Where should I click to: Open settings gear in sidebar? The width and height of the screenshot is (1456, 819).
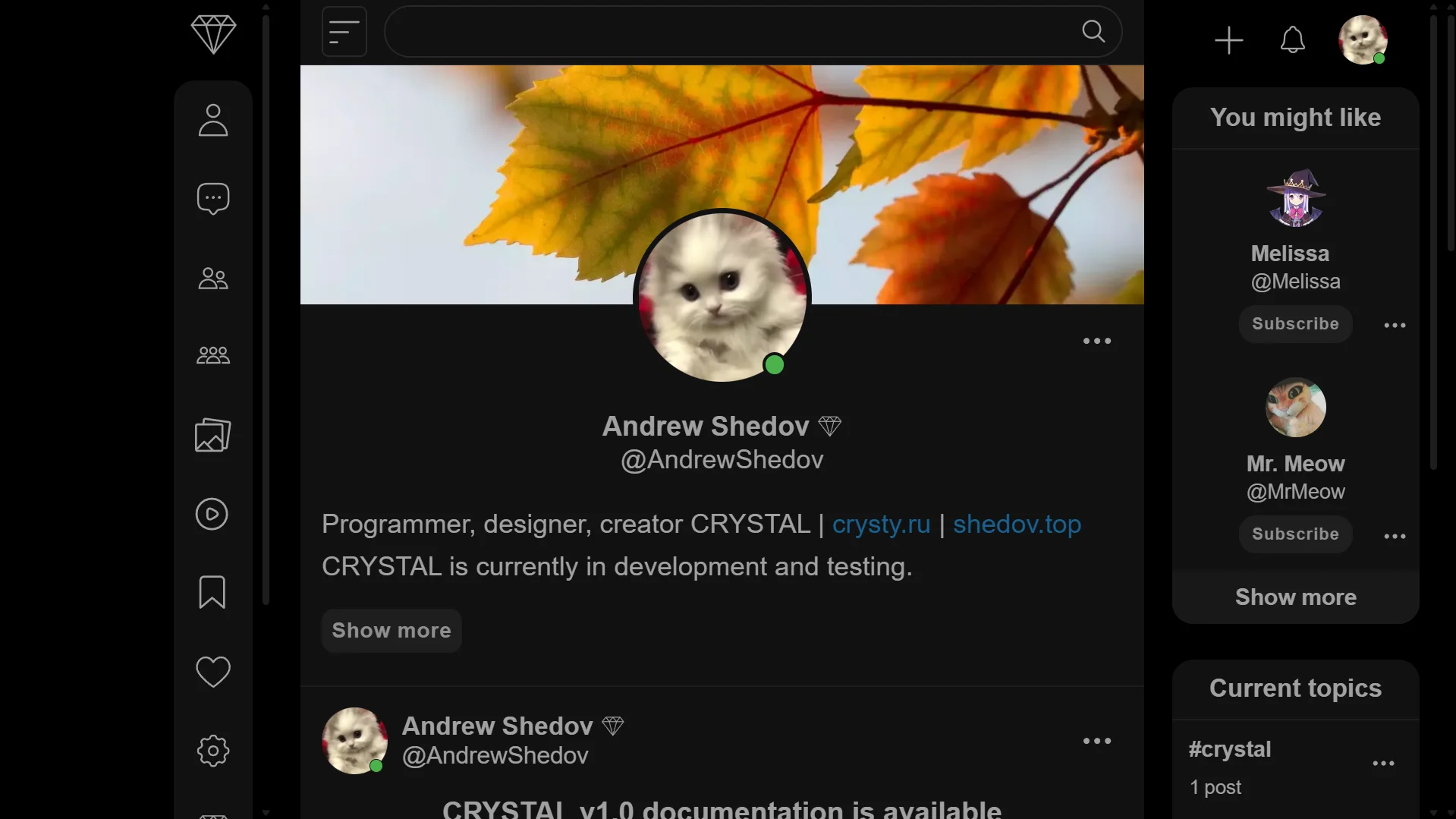click(212, 750)
